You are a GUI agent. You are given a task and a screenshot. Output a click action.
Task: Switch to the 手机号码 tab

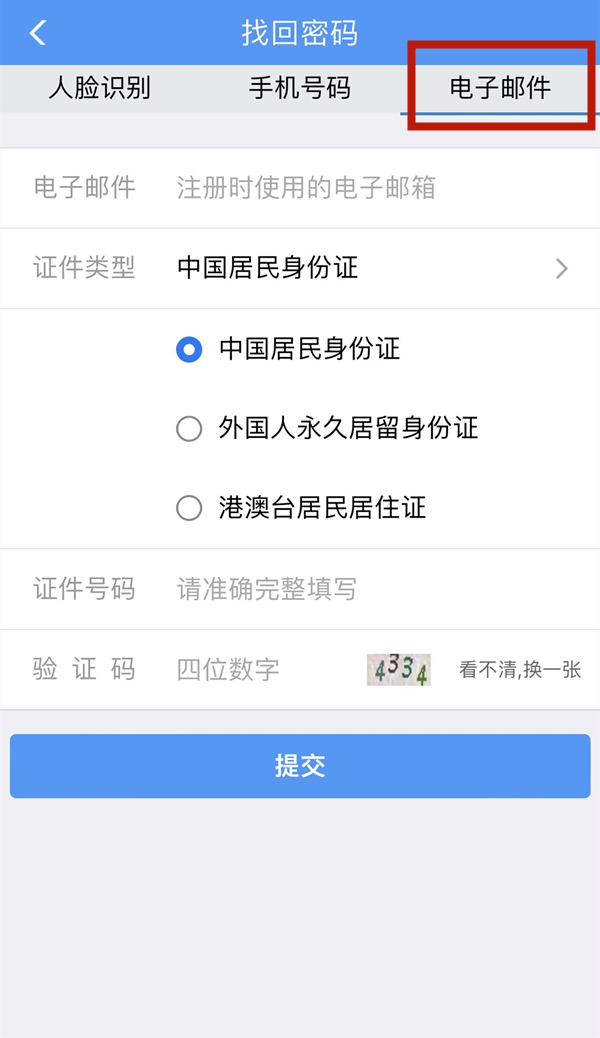299,88
